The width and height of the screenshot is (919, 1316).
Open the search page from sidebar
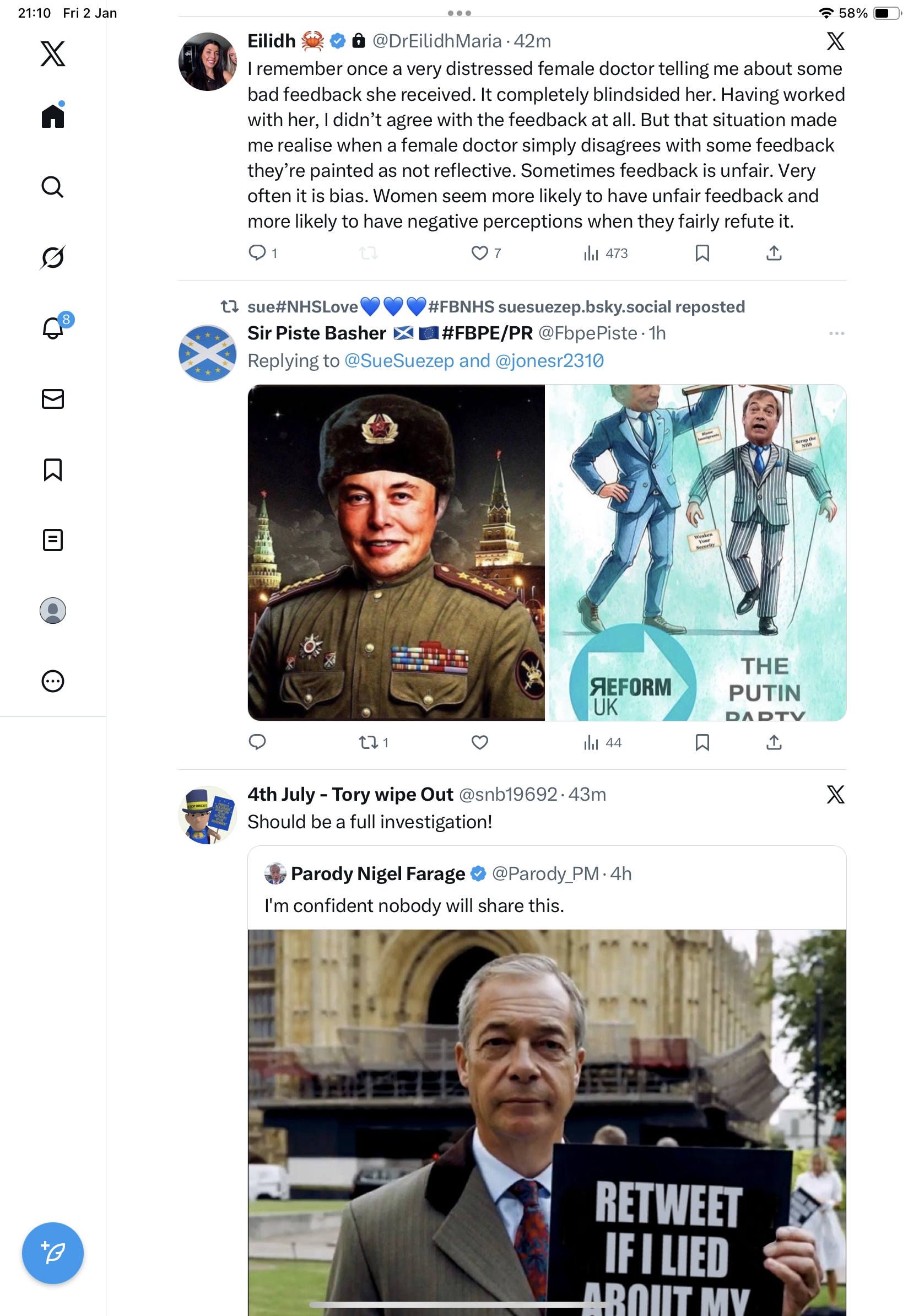coord(53,187)
